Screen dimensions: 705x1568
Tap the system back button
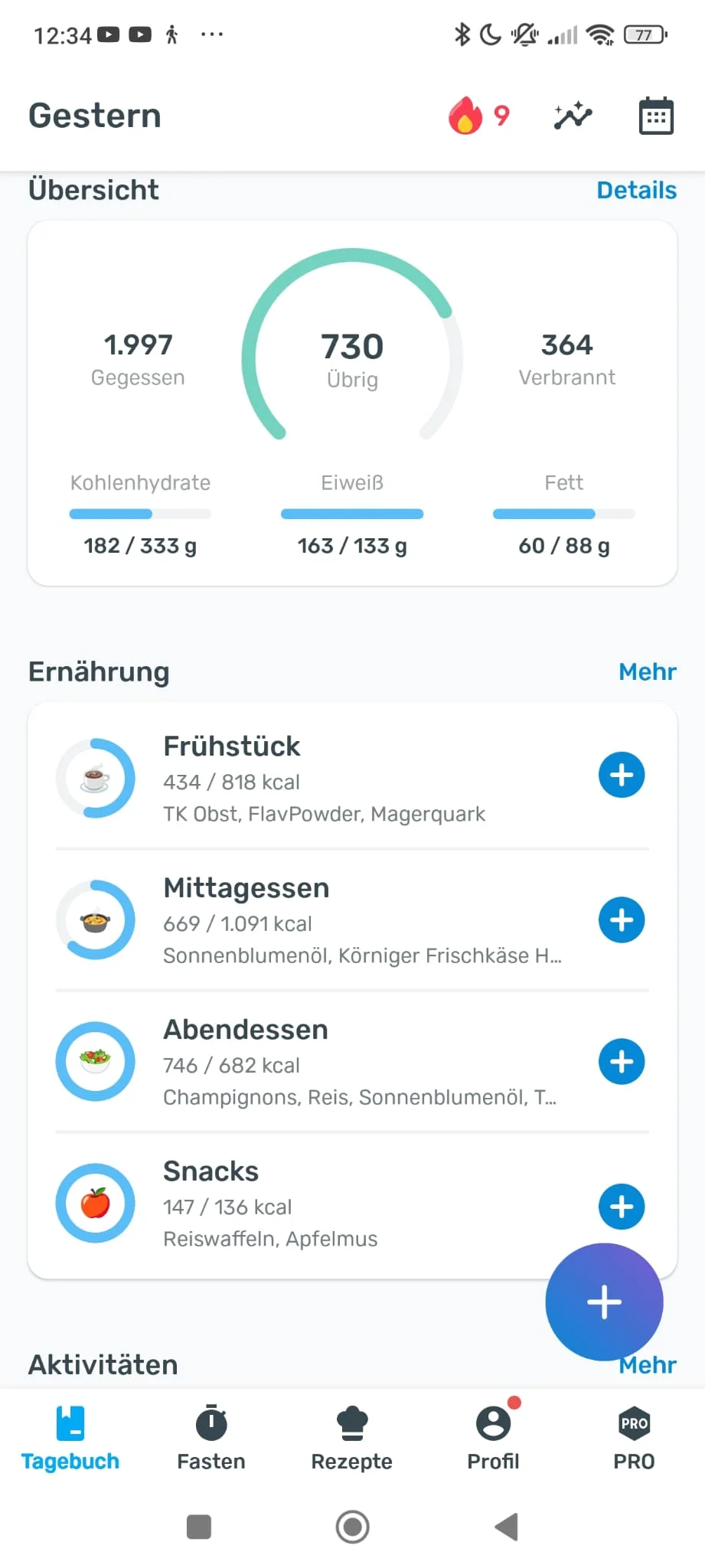(507, 1527)
